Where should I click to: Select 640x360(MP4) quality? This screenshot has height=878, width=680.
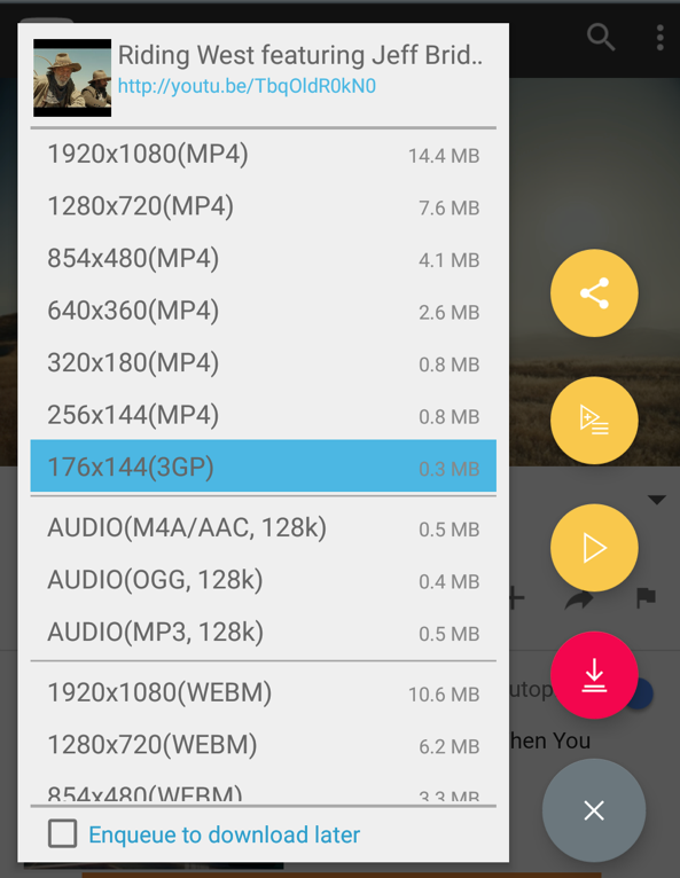click(263, 310)
